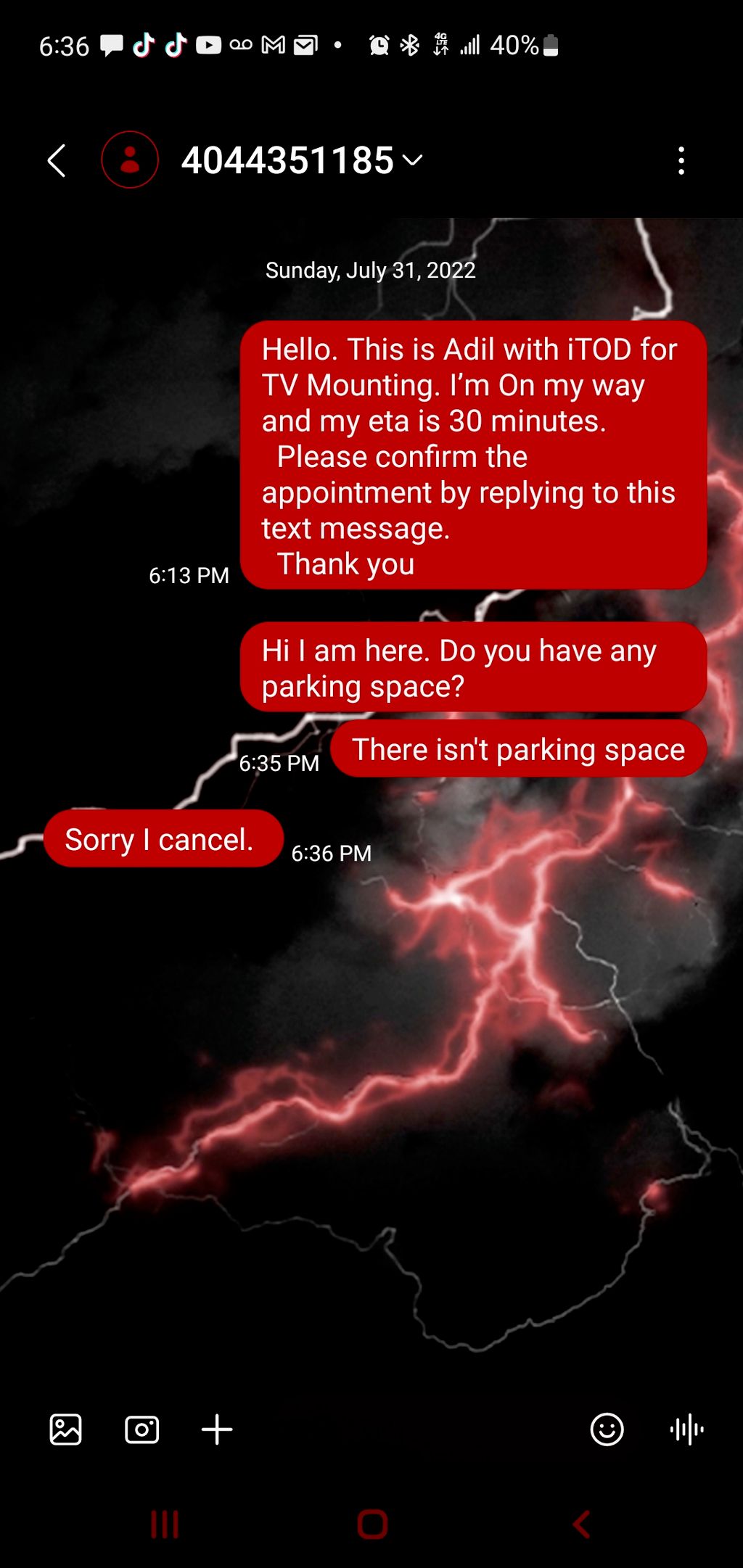Screen dimensions: 743x1568
Task: Tap the system home button
Action: (372, 1524)
